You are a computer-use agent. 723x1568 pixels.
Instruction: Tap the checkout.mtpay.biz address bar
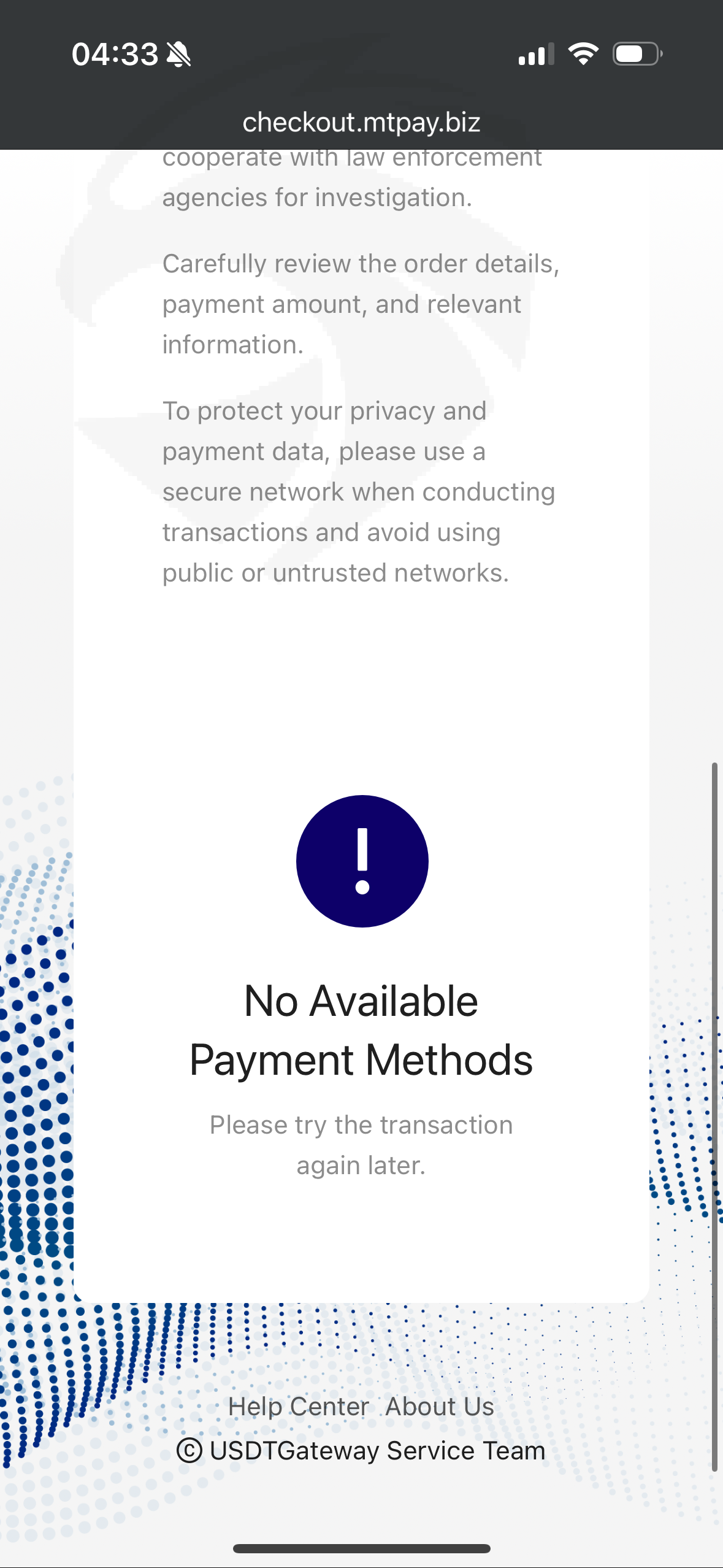[361, 122]
